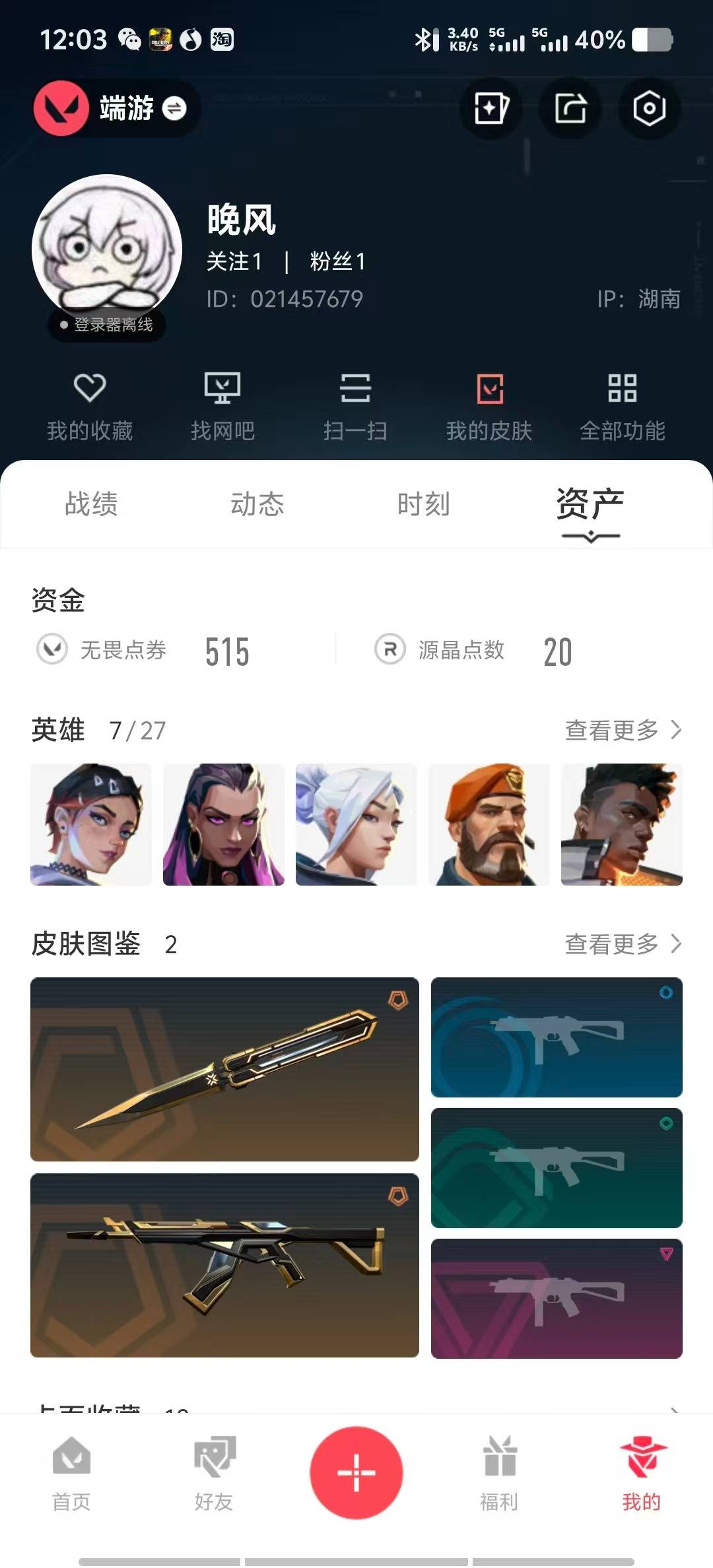Show 全部功能 all functions
This screenshot has height=1568, width=713.
pyautogui.click(x=622, y=405)
